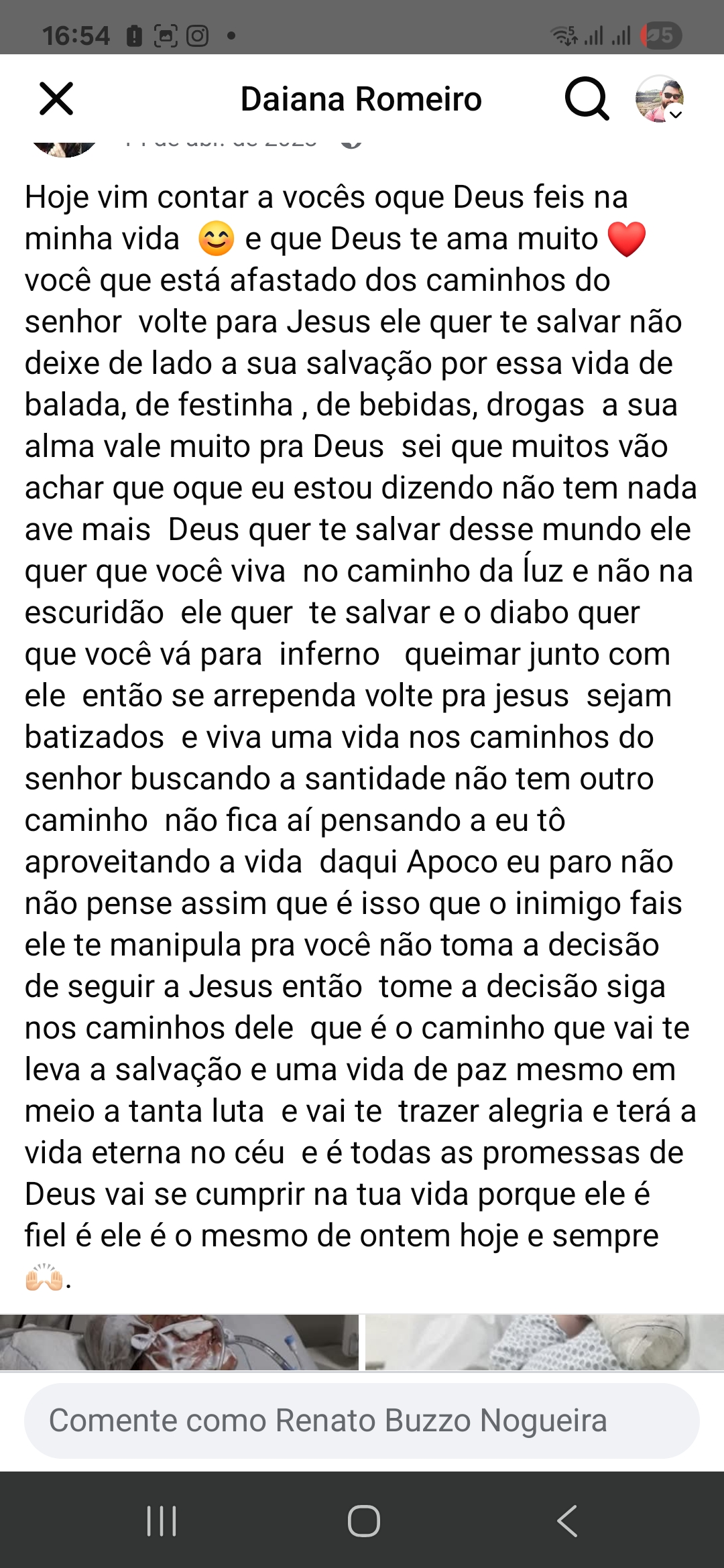Screen dimensions: 724x1568
Task: Open the profile switcher avatar
Action: (660, 99)
